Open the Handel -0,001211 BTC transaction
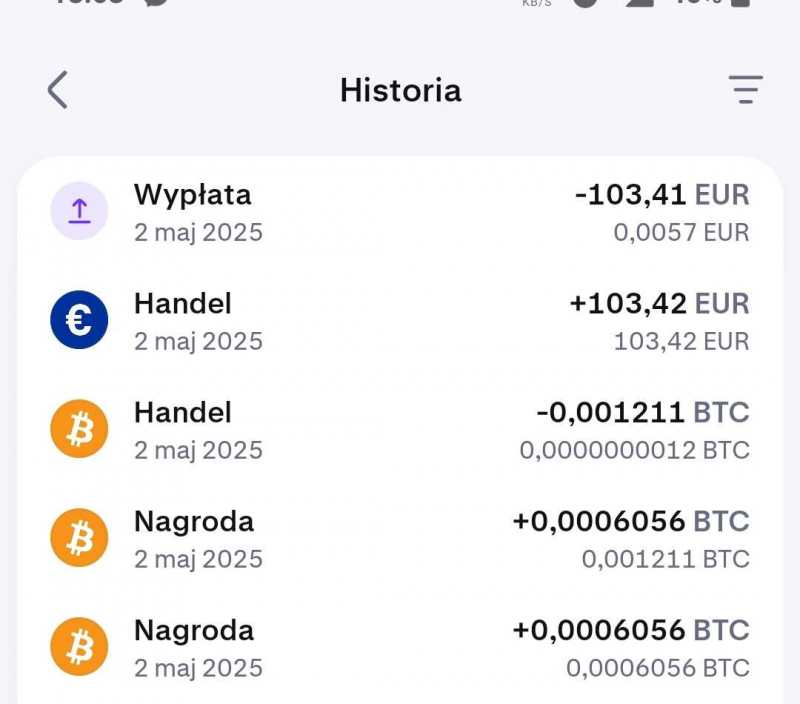 [400, 430]
